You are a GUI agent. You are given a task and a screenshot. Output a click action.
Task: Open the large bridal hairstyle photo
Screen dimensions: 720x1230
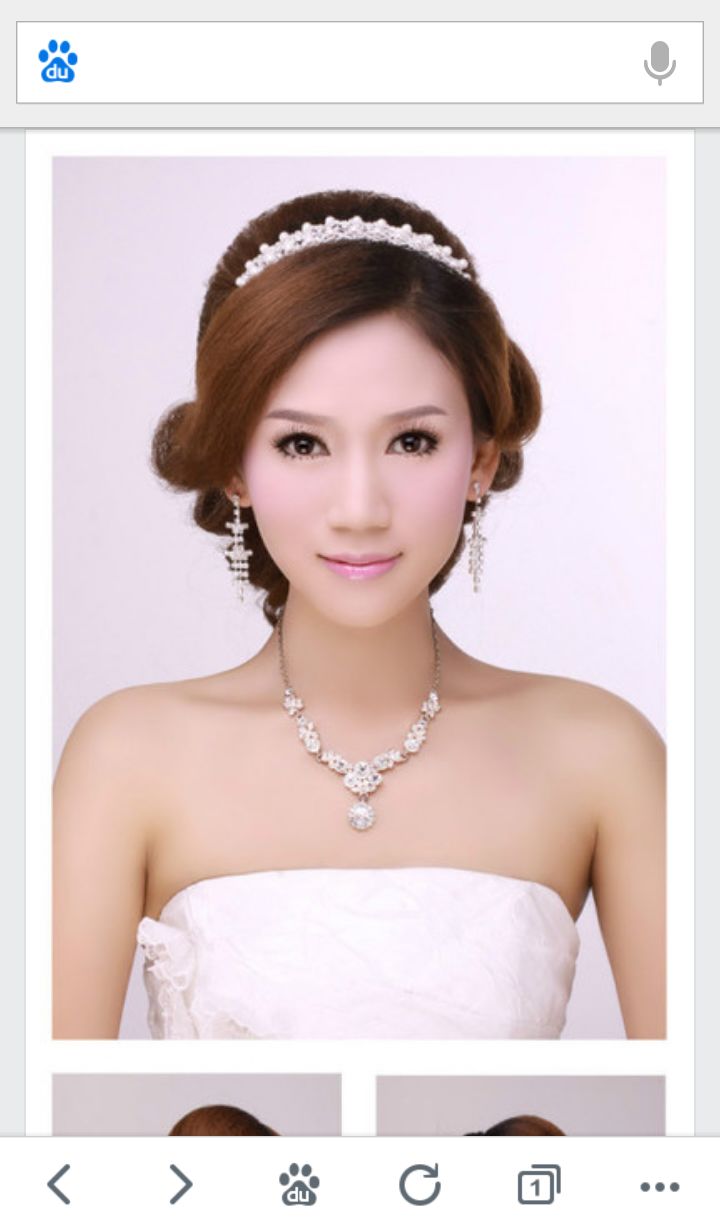pos(359,597)
